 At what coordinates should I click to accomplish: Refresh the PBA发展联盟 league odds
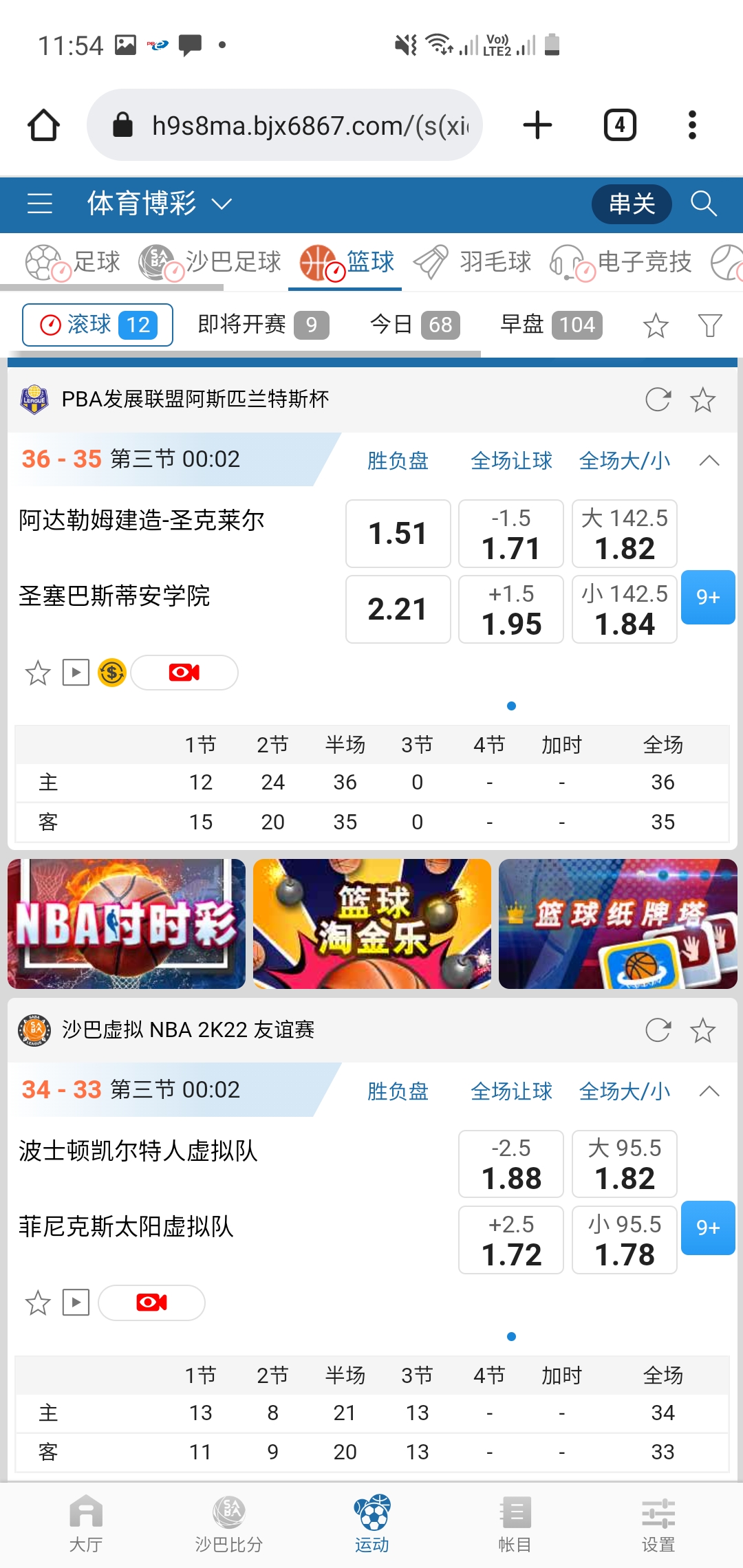658,400
